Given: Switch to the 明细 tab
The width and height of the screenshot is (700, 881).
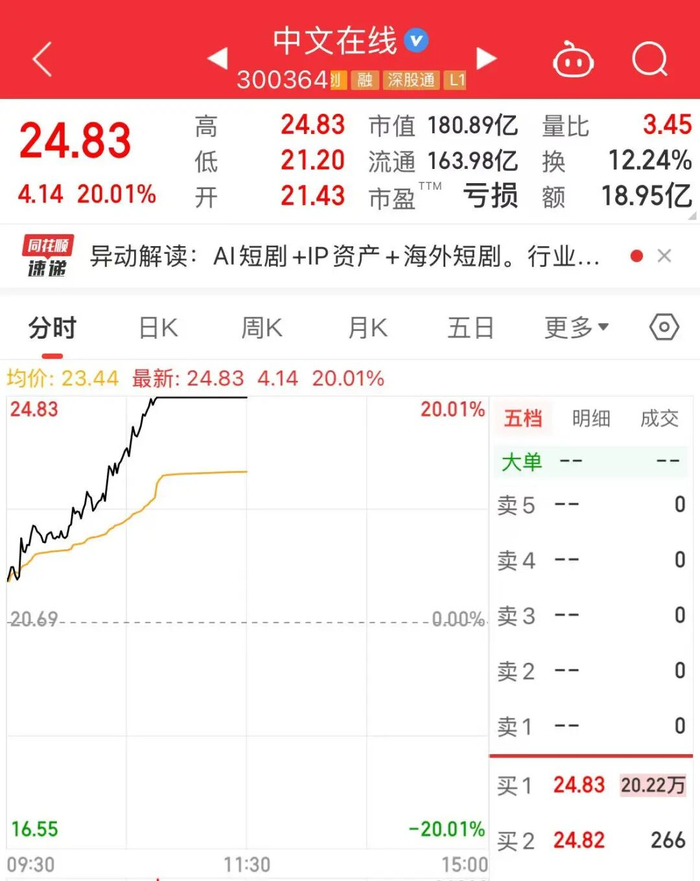Looking at the screenshot, I should click(591, 419).
